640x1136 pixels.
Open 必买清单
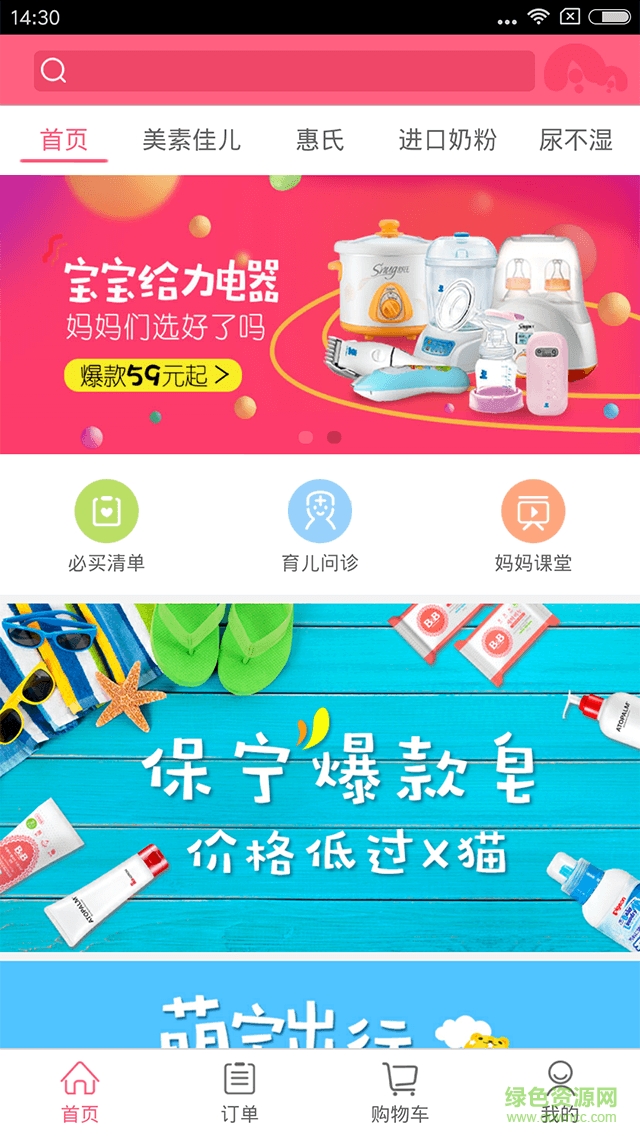[107, 525]
